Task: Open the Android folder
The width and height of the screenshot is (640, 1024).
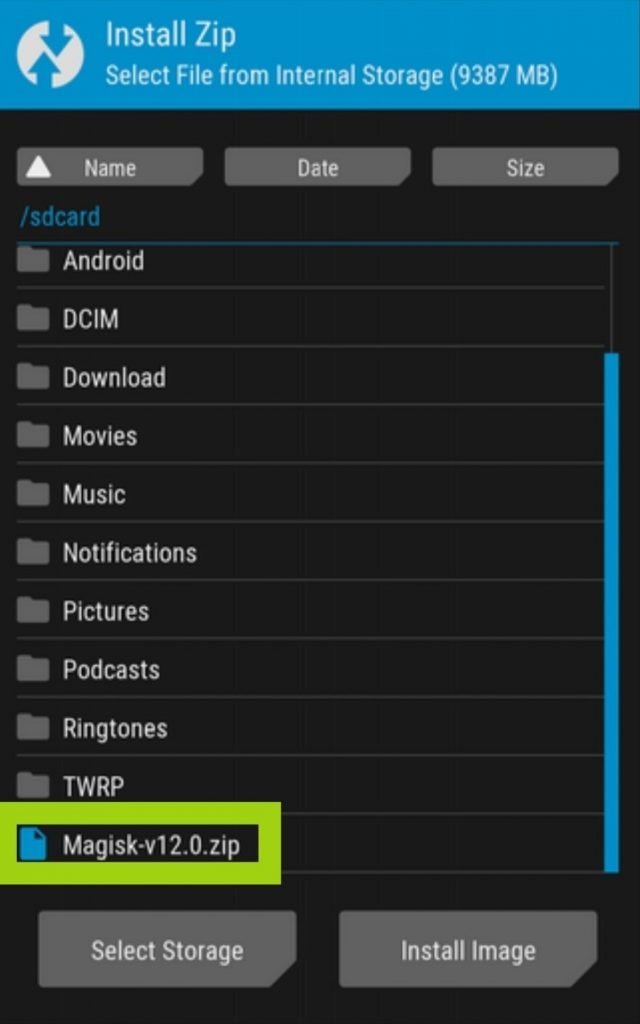Action: tap(310, 261)
